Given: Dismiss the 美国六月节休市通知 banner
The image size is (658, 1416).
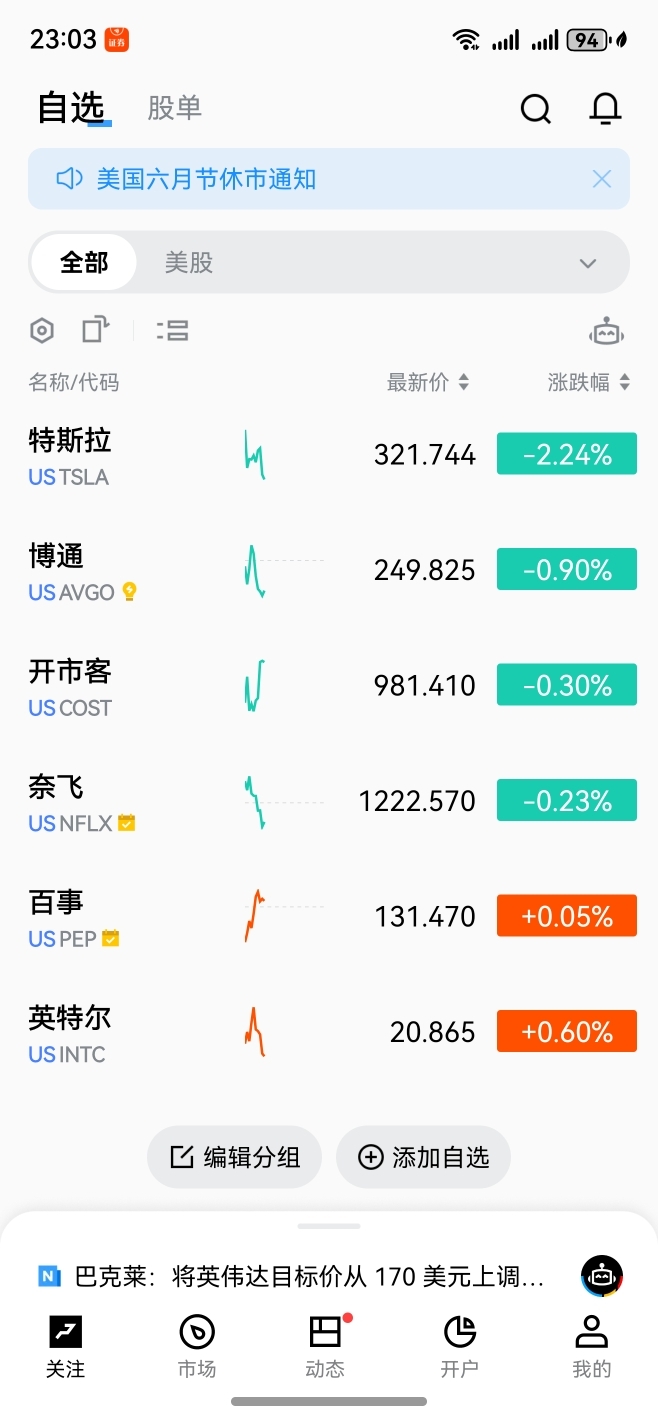Looking at the screenshot, I should click(601, 179).
